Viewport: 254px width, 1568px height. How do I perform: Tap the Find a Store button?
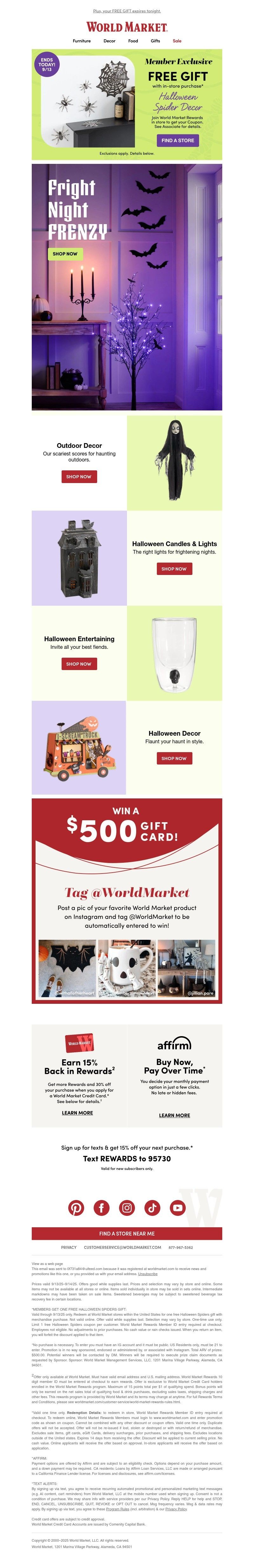pyautogui.click(x=178, y=140)
